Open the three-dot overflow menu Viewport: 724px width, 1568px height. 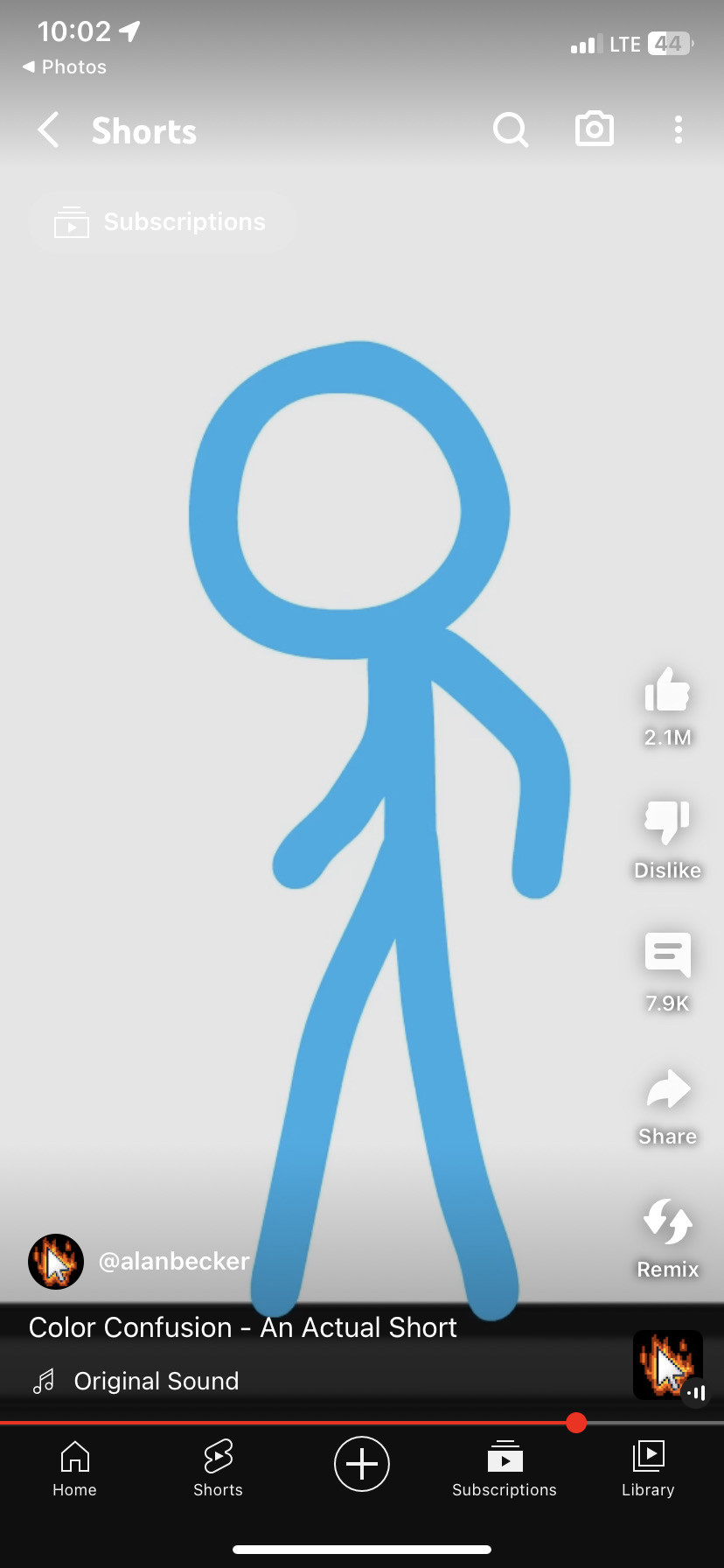(x=678, y=130)
